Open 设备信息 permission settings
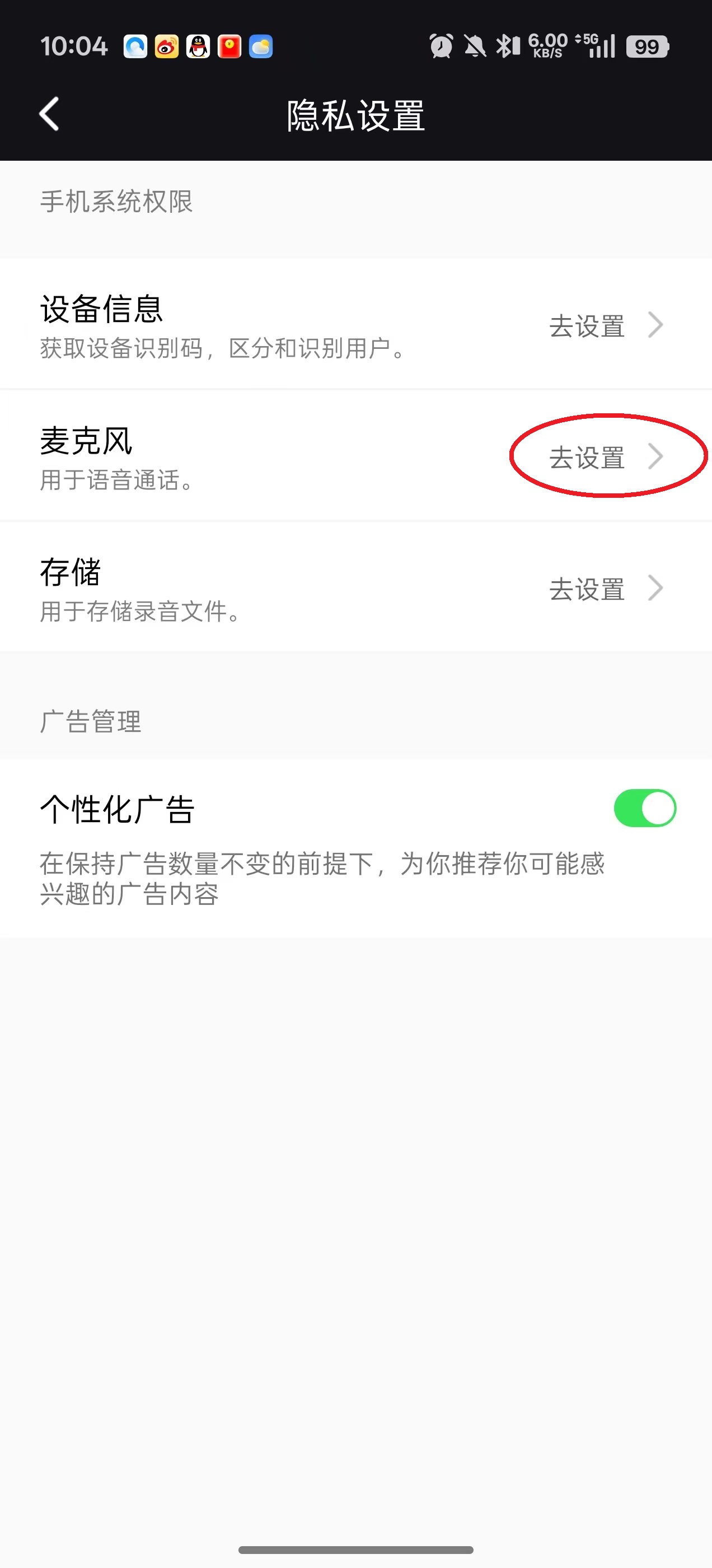Viewport: 712px width, 1568px height. click(x=605, y=326)
